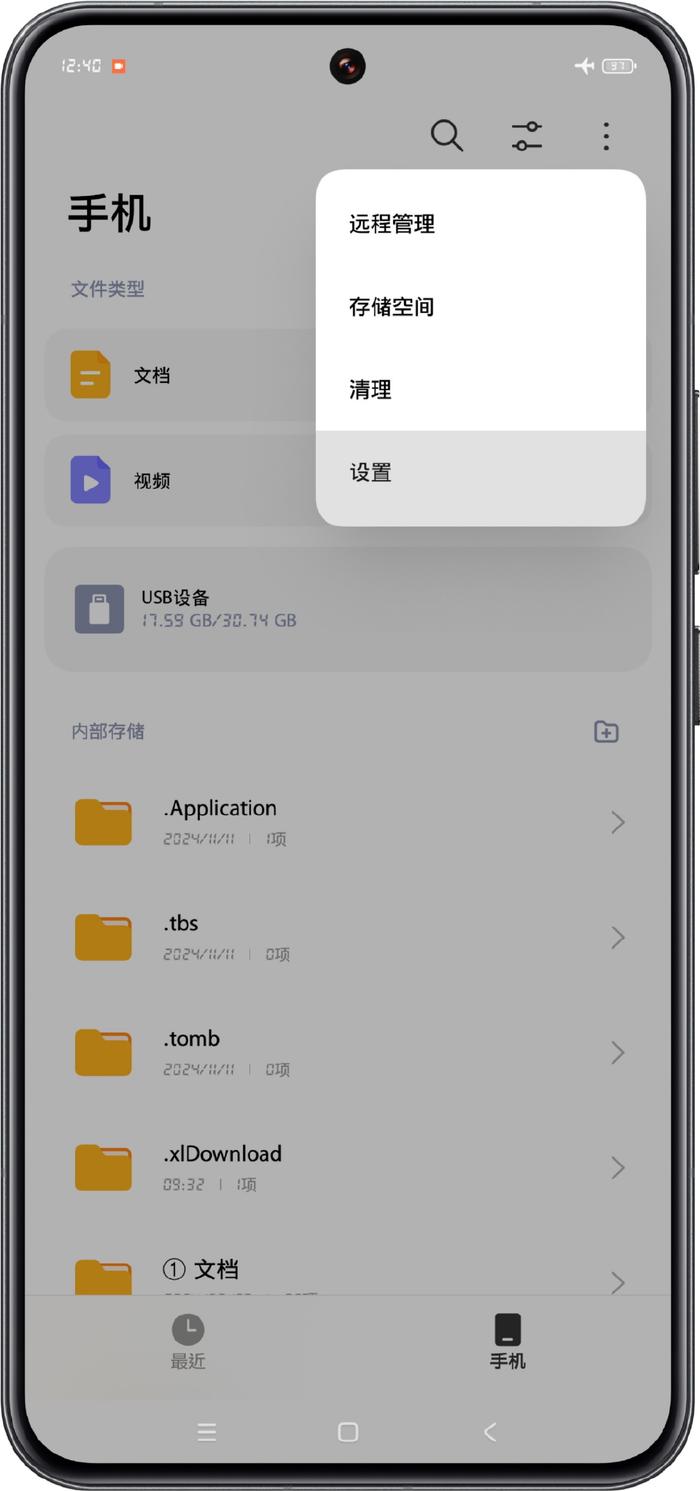Tap the three-dot overflow icon
Screen dimensions: 700x1491
[606, 136]
